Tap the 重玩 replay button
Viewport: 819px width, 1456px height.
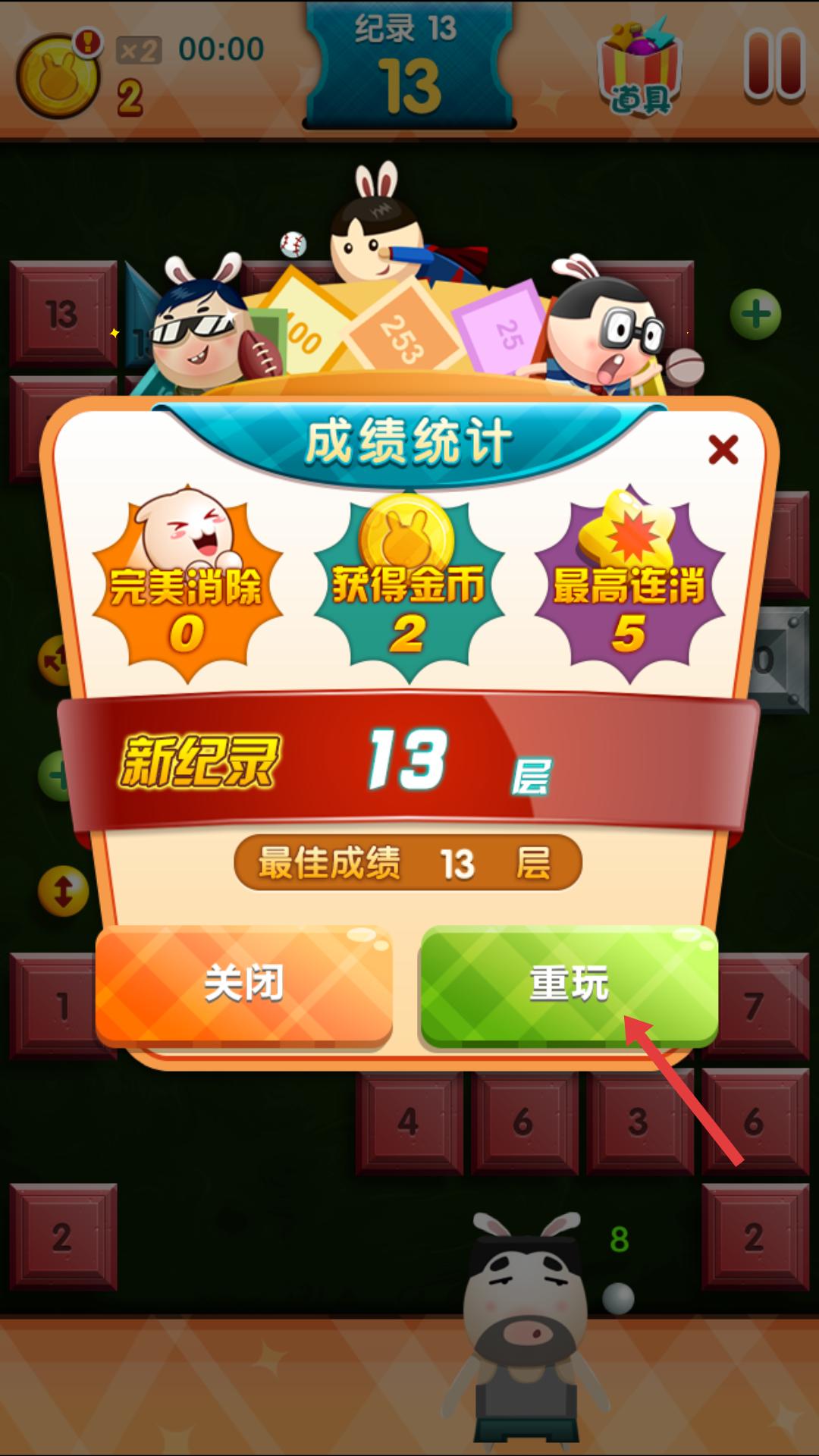click(569, 984)
